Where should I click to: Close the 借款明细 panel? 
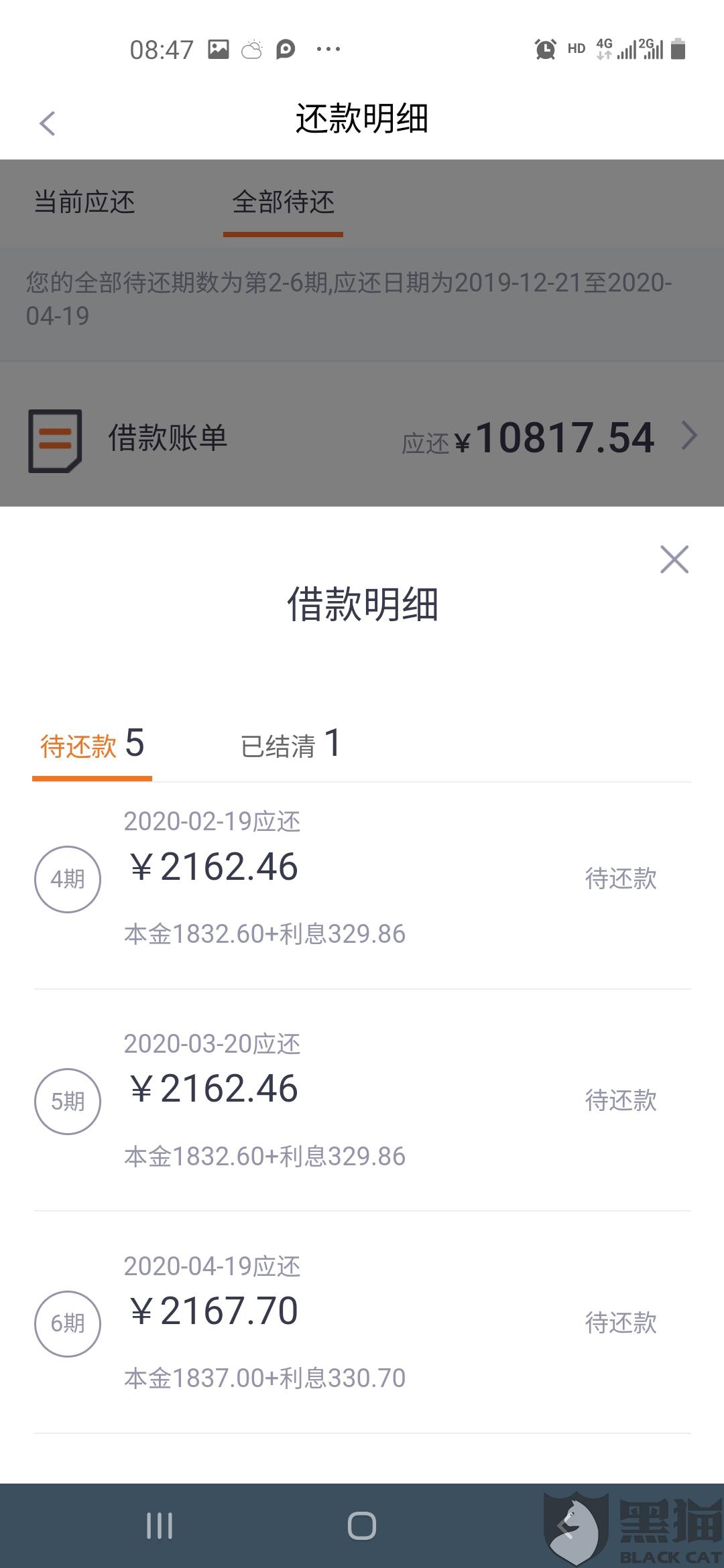[x=674, y=560]
